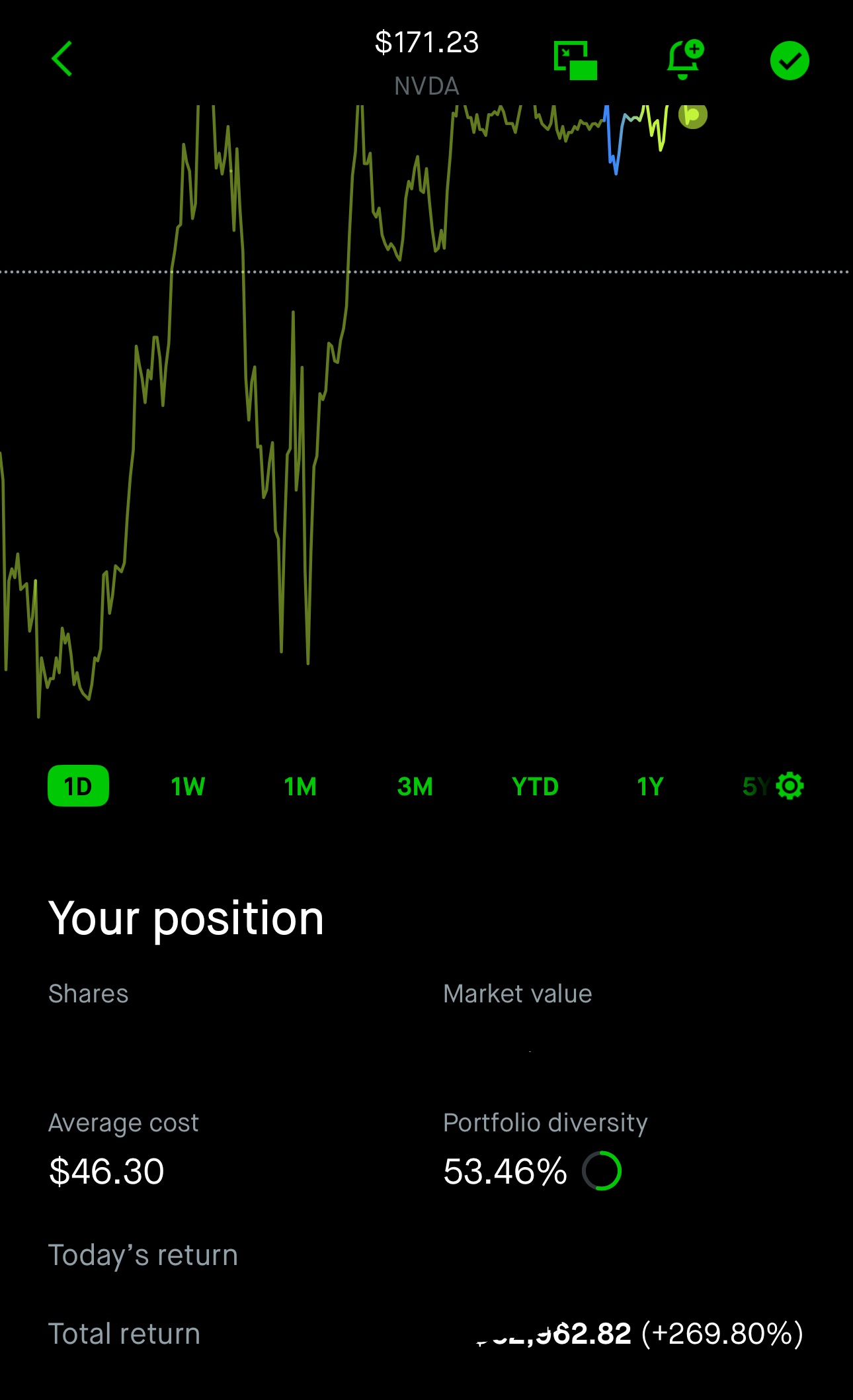
Task: Switch chart to 1W range
Action: 188,787
